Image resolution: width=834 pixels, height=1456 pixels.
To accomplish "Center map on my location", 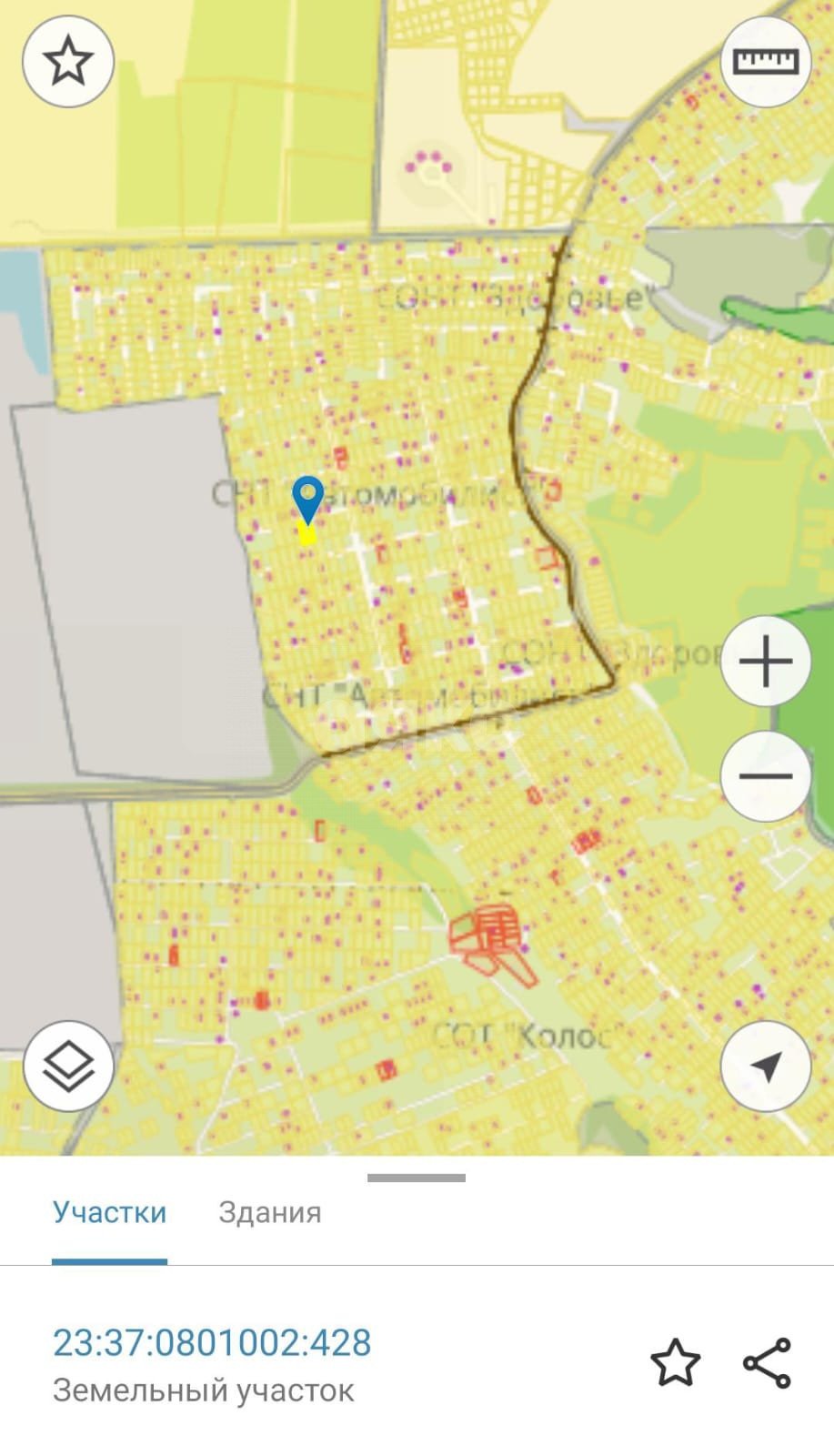I will [765, 1066].
